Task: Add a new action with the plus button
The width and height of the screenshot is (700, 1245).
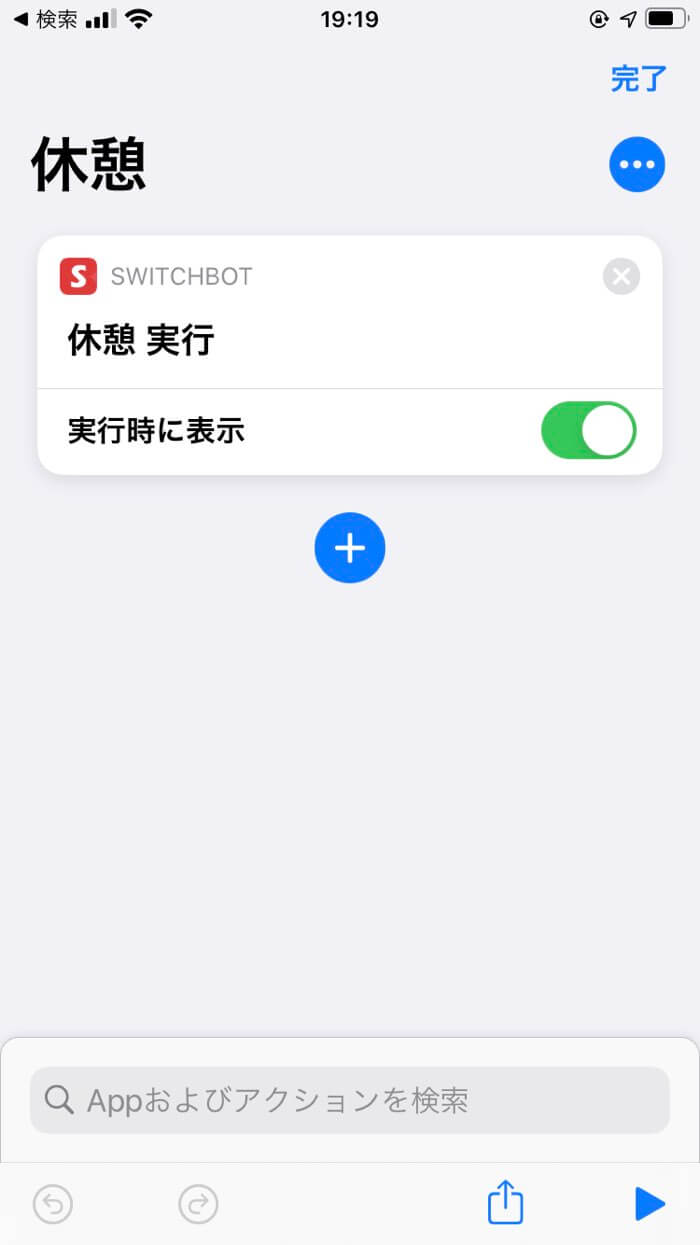Action: tap(349, 548)
